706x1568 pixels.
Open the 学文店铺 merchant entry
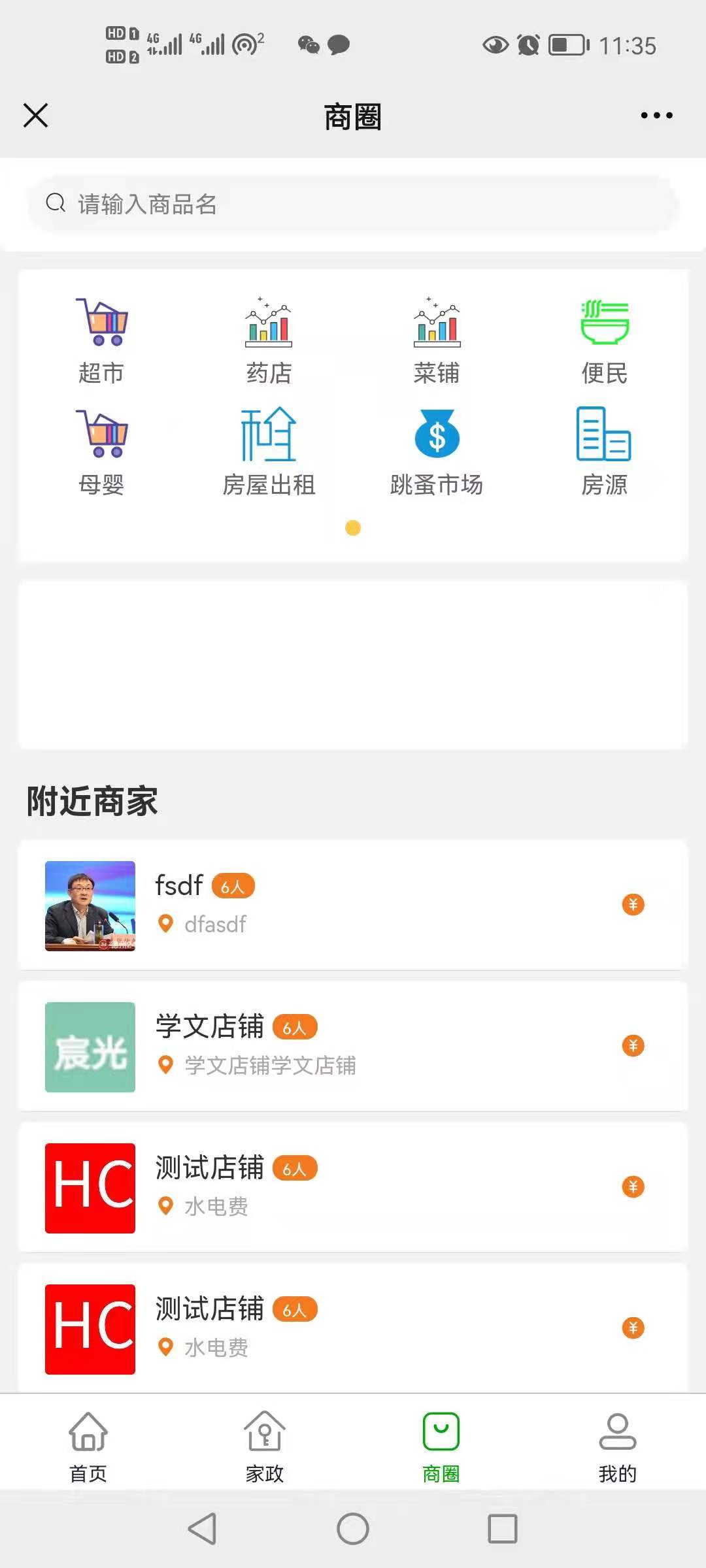pyautogui.click(x=327, y=1047)
